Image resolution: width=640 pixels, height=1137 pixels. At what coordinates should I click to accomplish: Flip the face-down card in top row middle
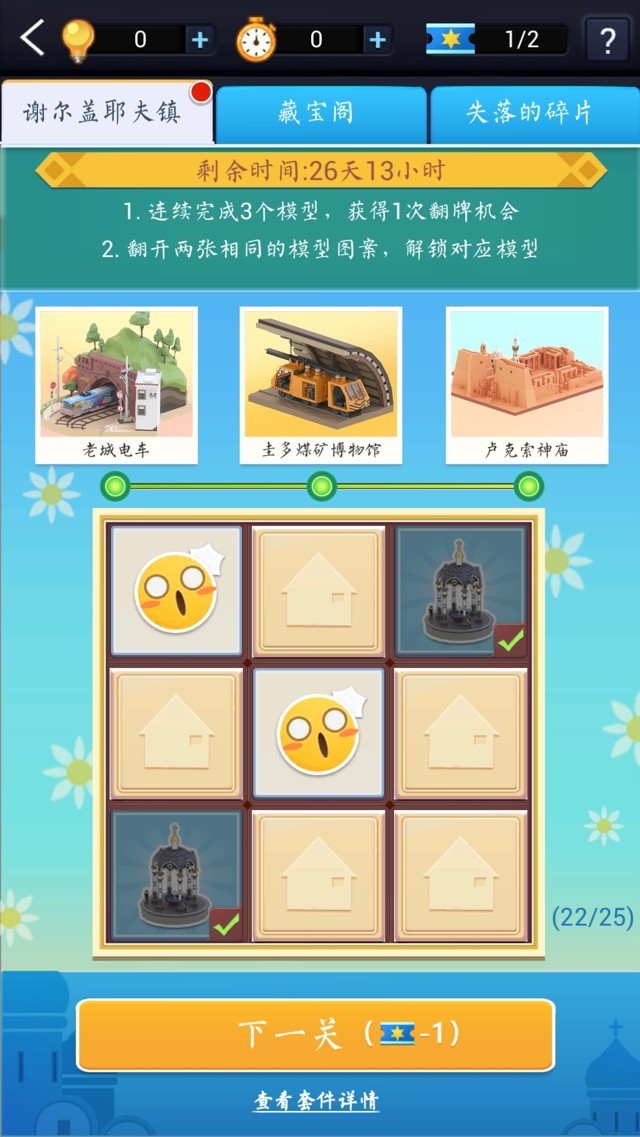point(319,590)
